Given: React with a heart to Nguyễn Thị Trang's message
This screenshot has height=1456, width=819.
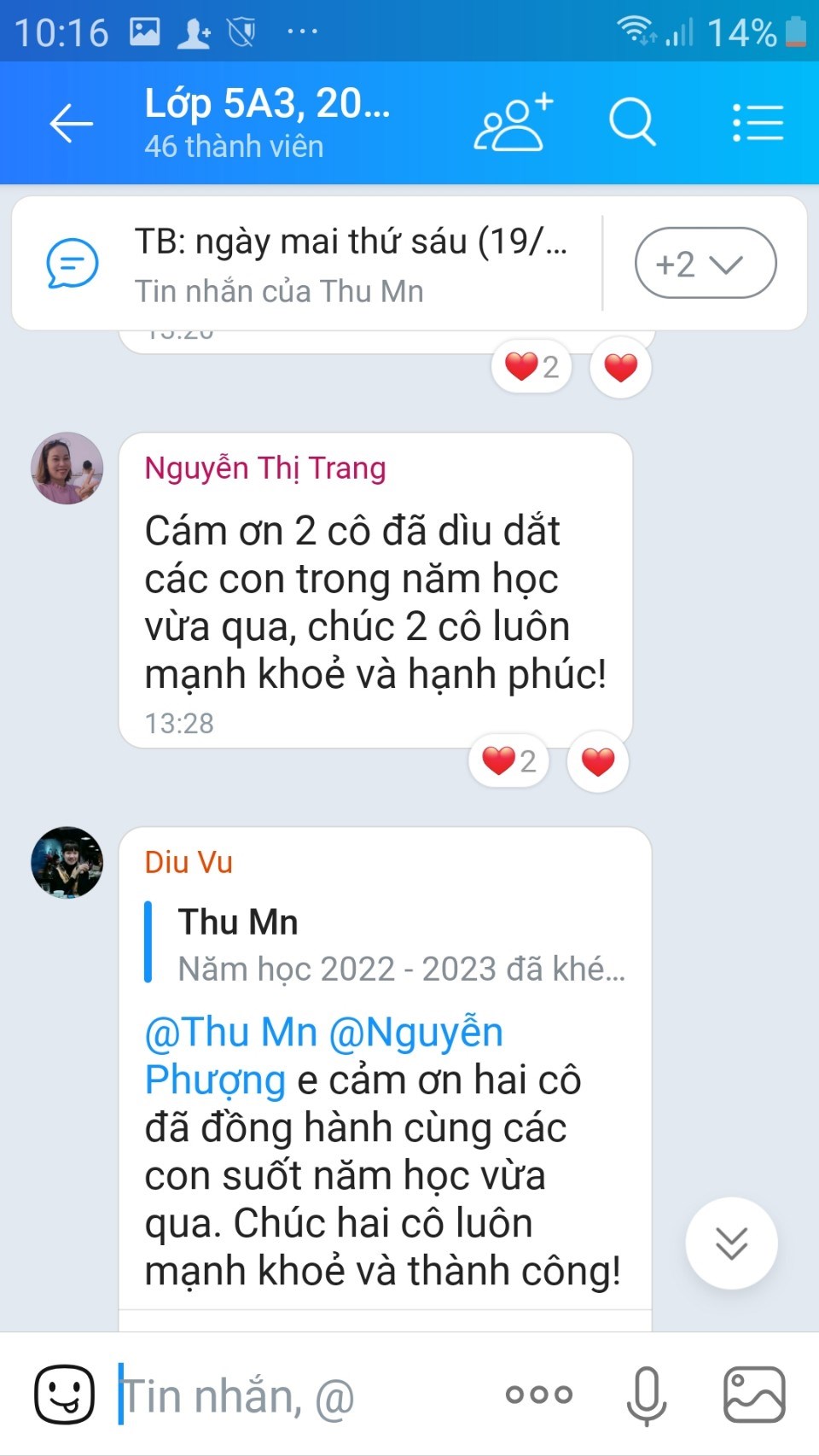Looking at the screenshot, I should [x=597, y=761].
